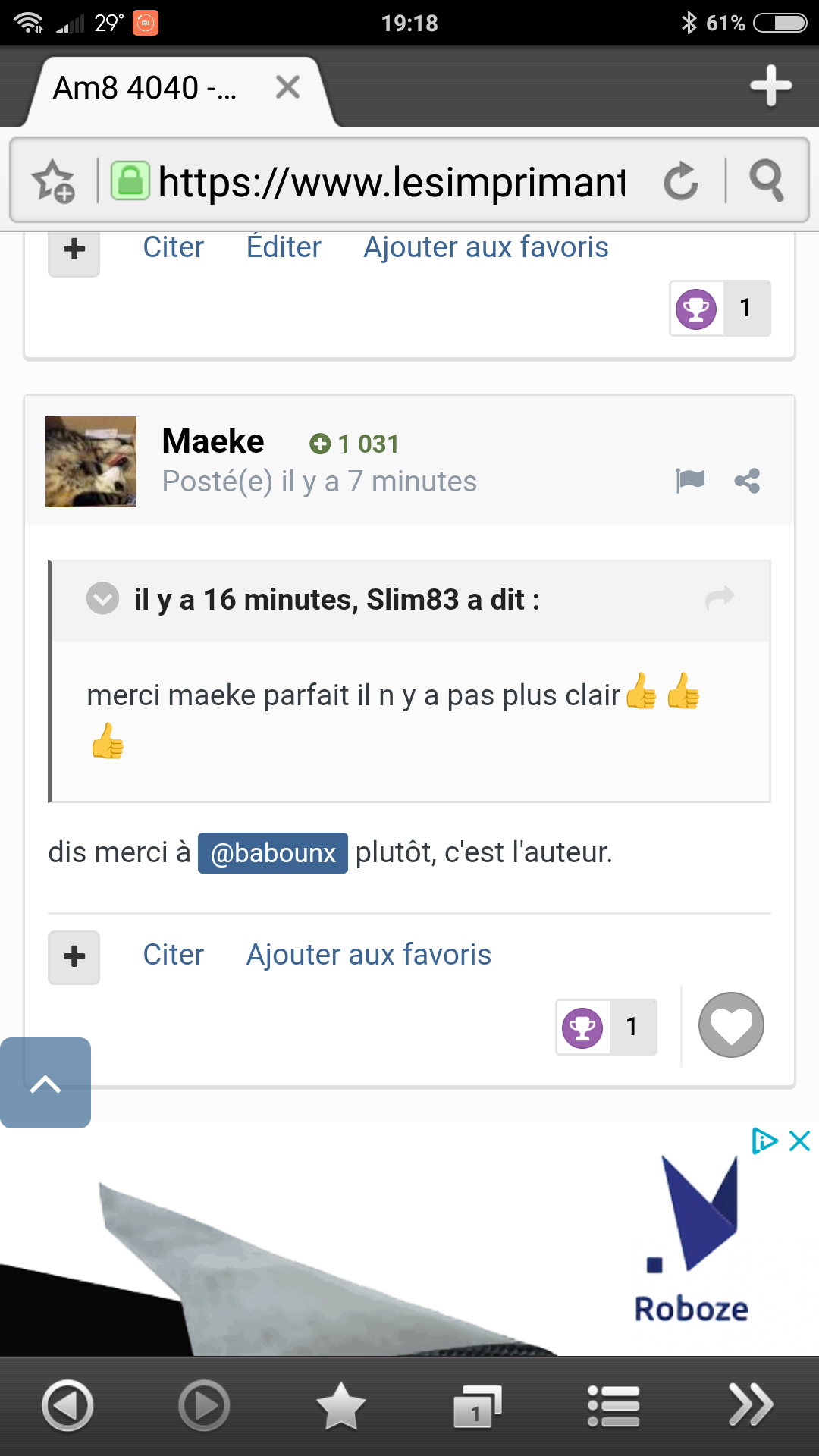Reload the current page
The image size is (819, 1456).
tap(680, 181)
